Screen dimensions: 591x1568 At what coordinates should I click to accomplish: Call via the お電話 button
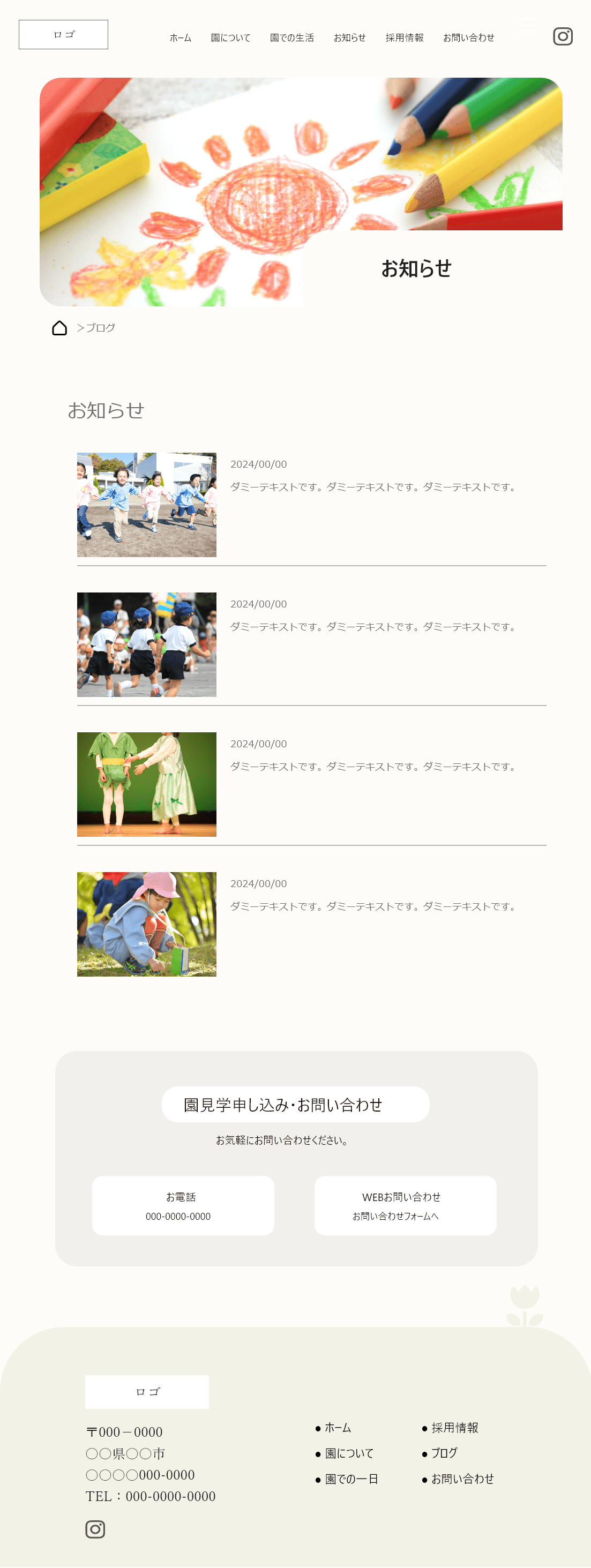[183, 1205]
